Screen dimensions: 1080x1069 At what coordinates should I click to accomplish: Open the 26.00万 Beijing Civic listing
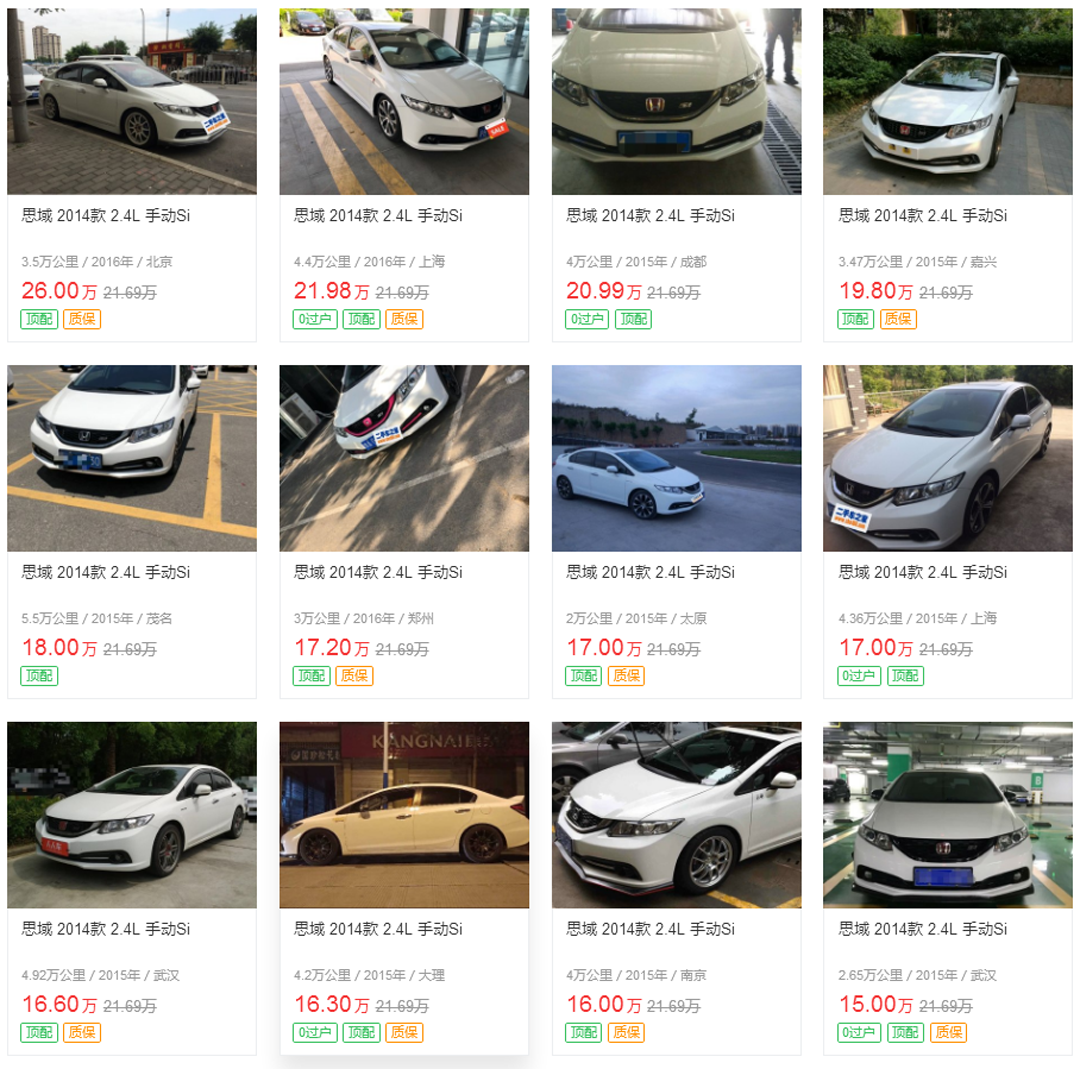click(131, 101)
